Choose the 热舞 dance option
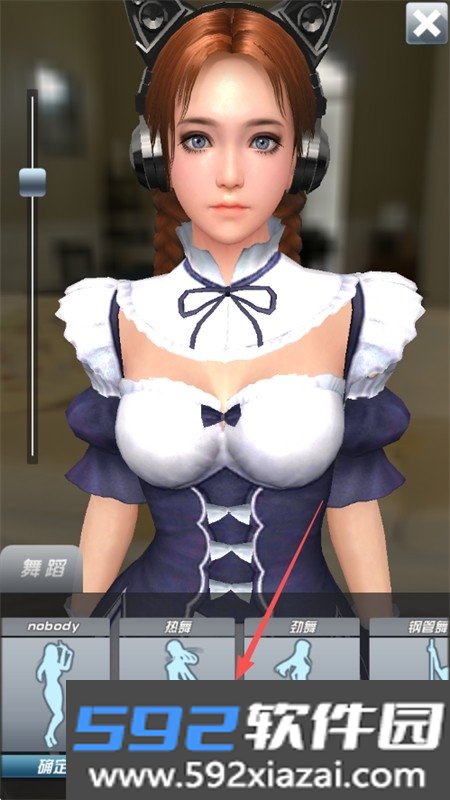Screen dimensions: 450x800 click(177, 649)
